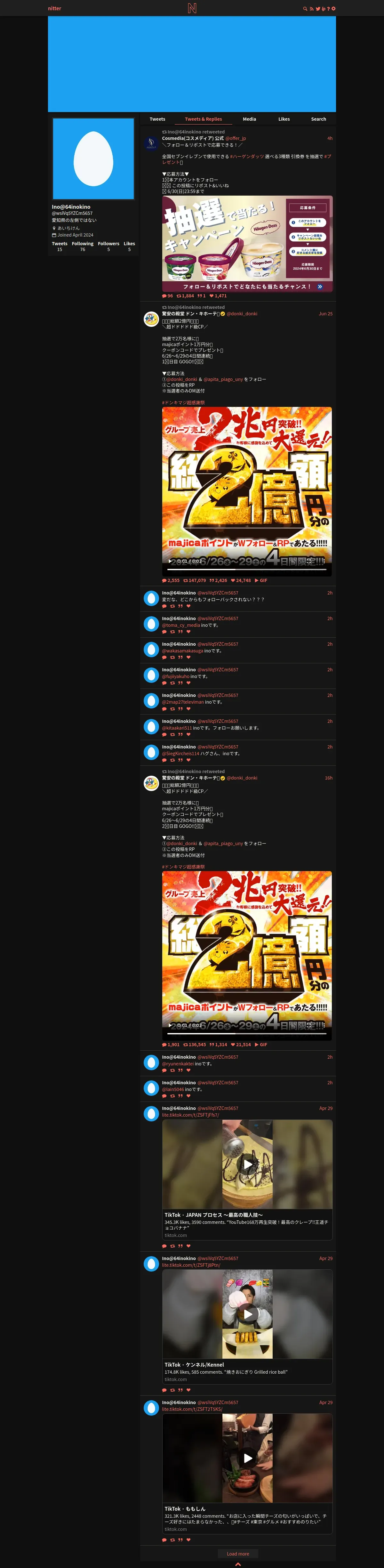This screenshot has width=384, height=1568.
Task: Open the @fujiiyakuho mention link
Action: (175, 676)
